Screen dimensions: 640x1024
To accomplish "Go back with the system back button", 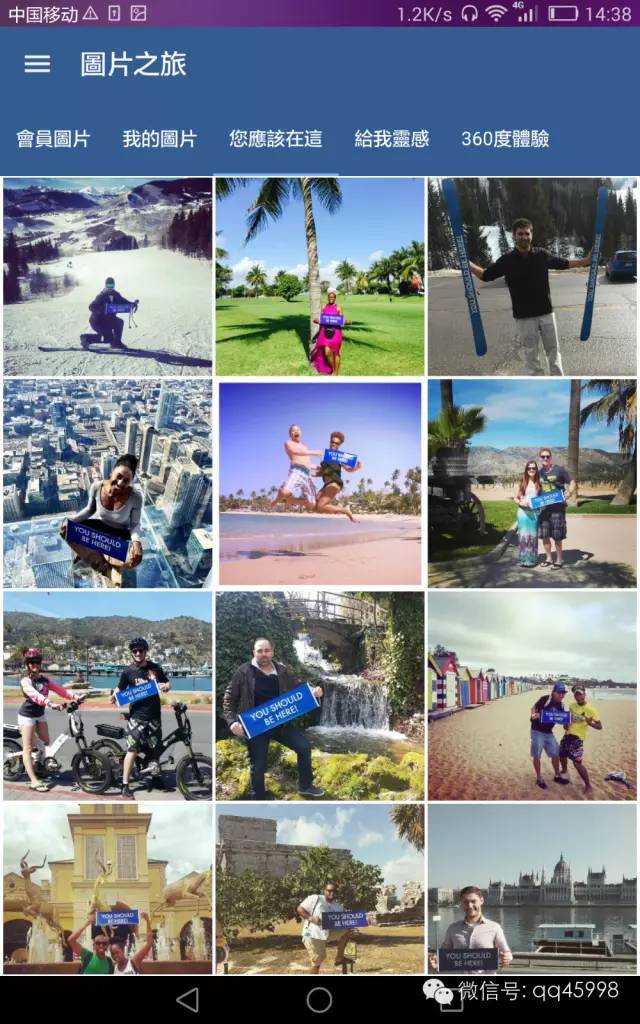I will point(187,999).
